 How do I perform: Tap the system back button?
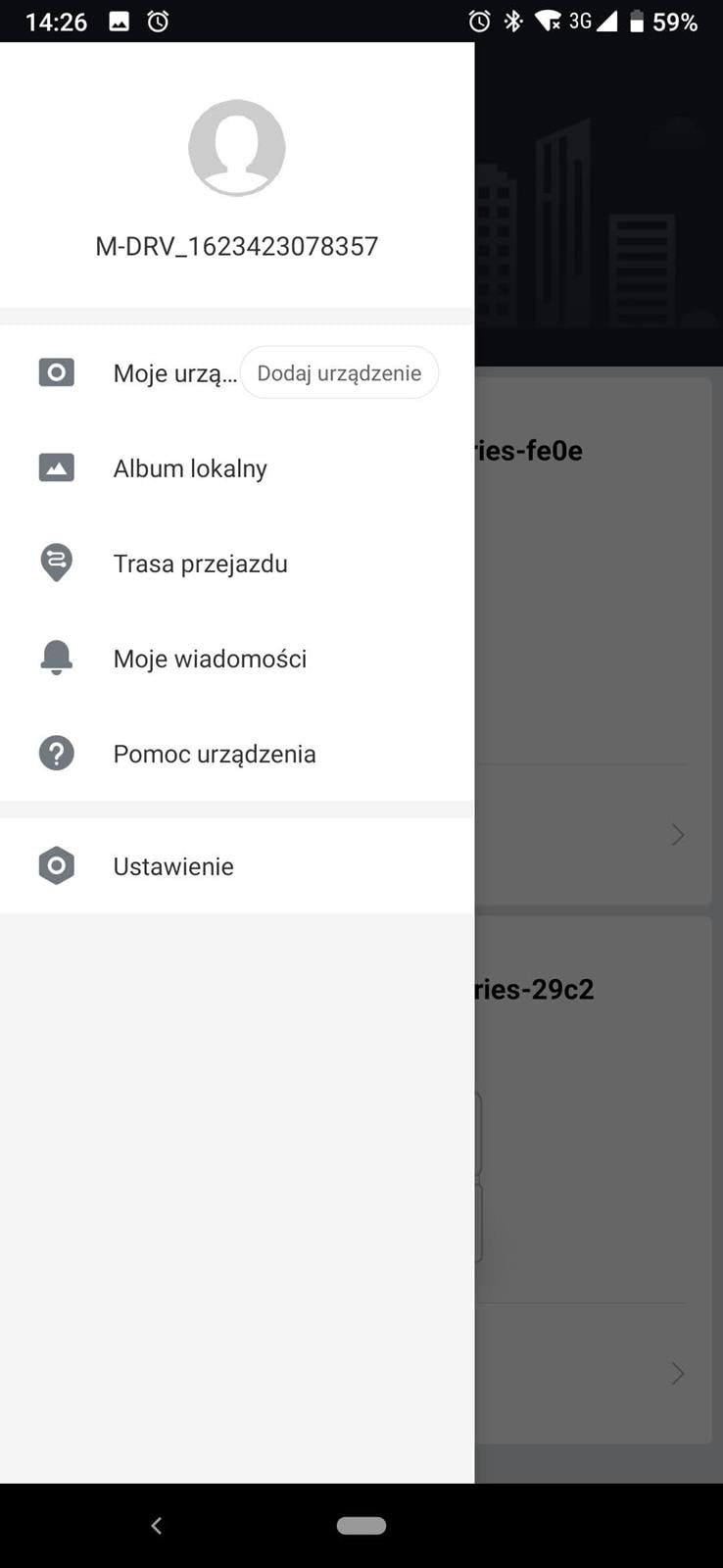point(157,1525)
